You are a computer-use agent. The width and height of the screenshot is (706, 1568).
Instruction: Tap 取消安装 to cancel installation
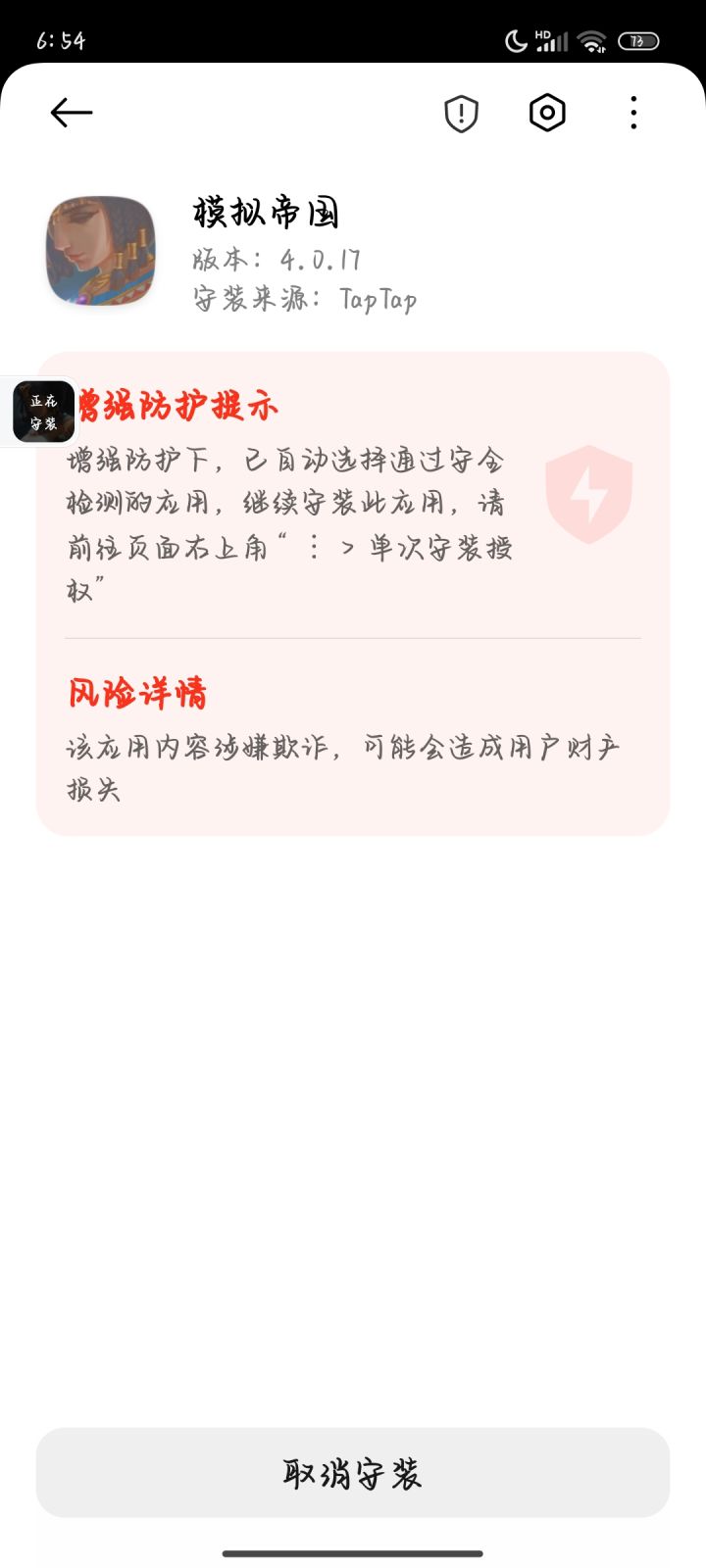353,1472
